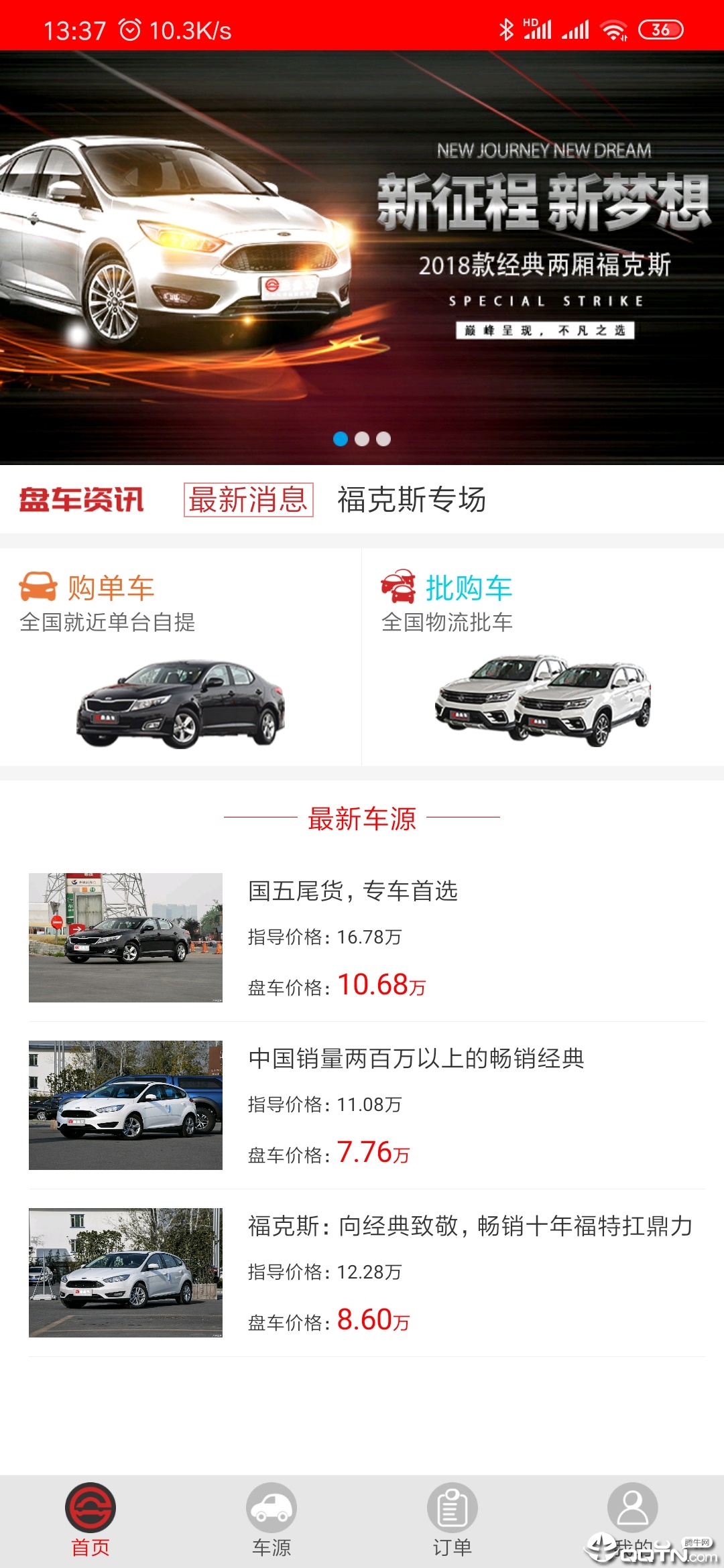
Task: Open the 我的 profile tab
Action: point(632,1520)
